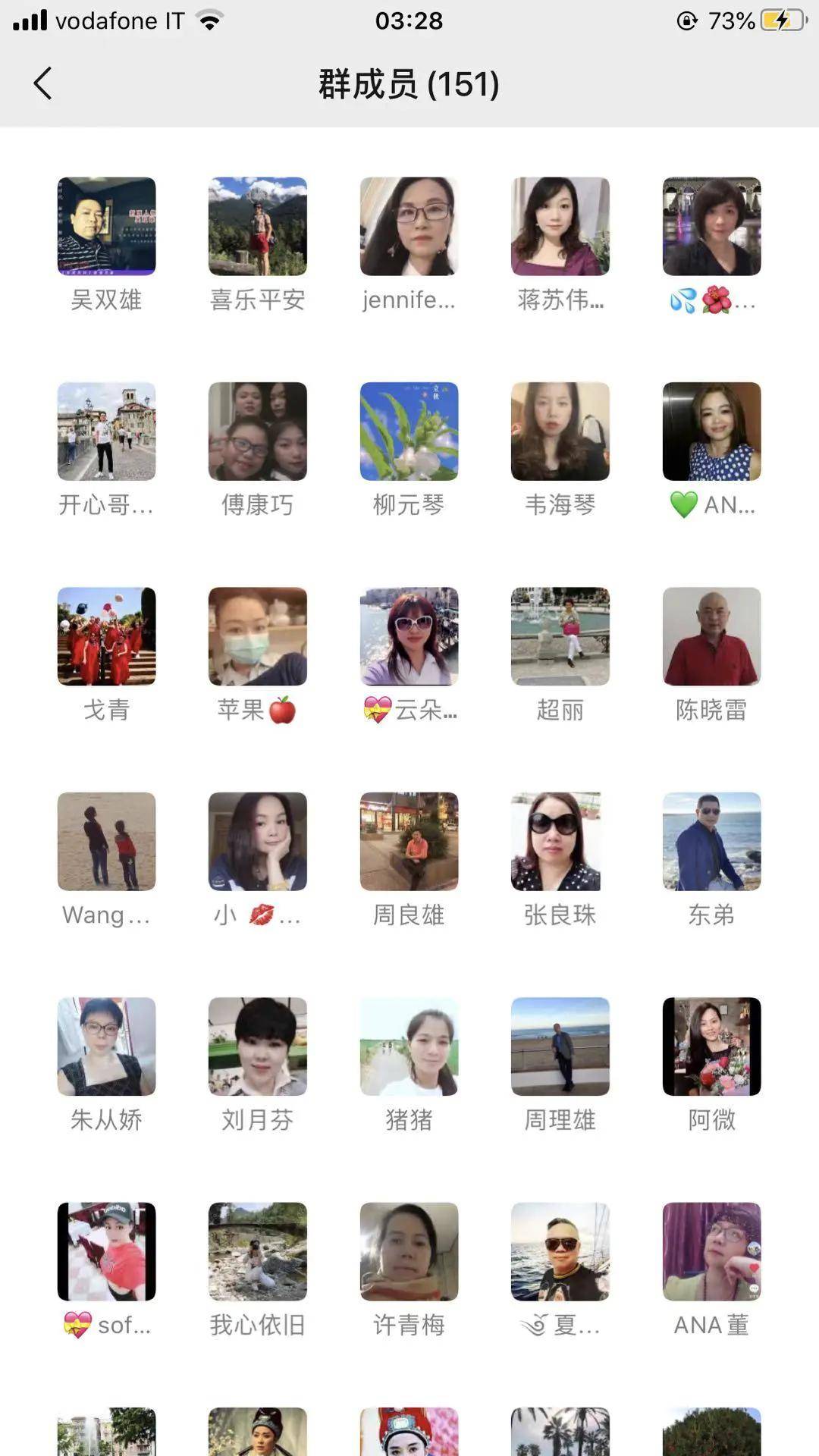Open 超丽's profile

click(560, 635)
